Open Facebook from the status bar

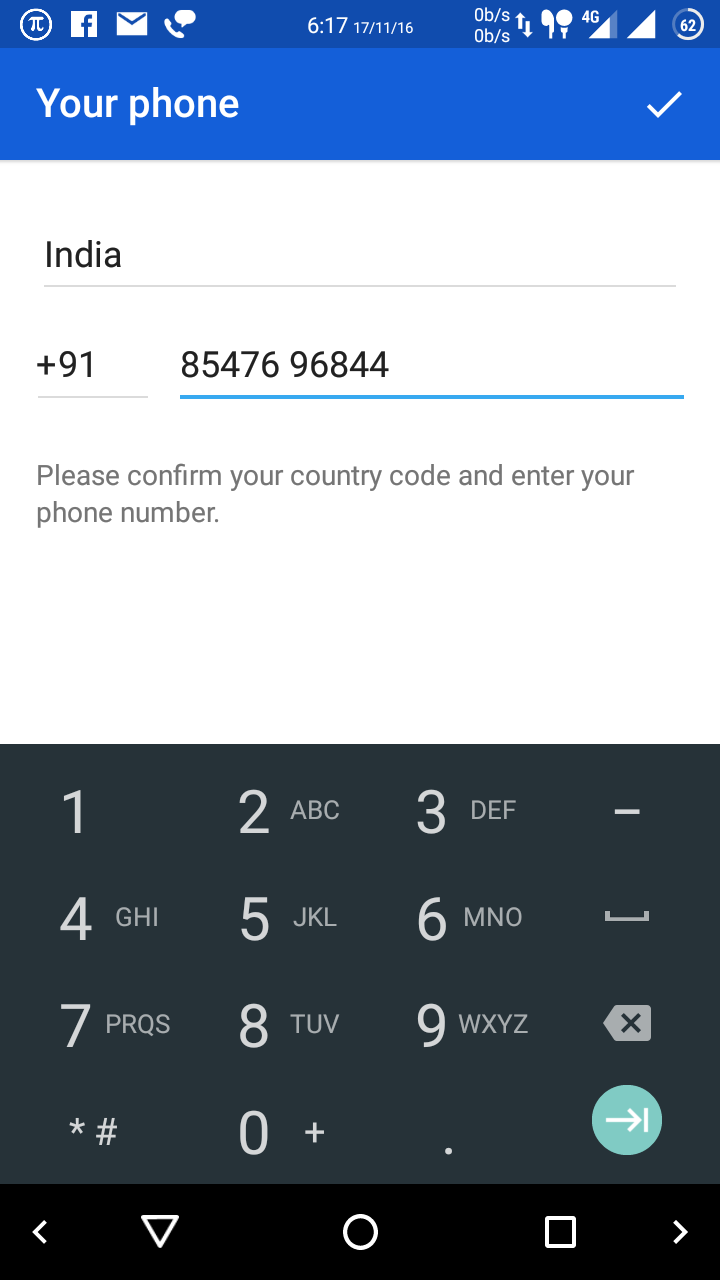point(83,23)
